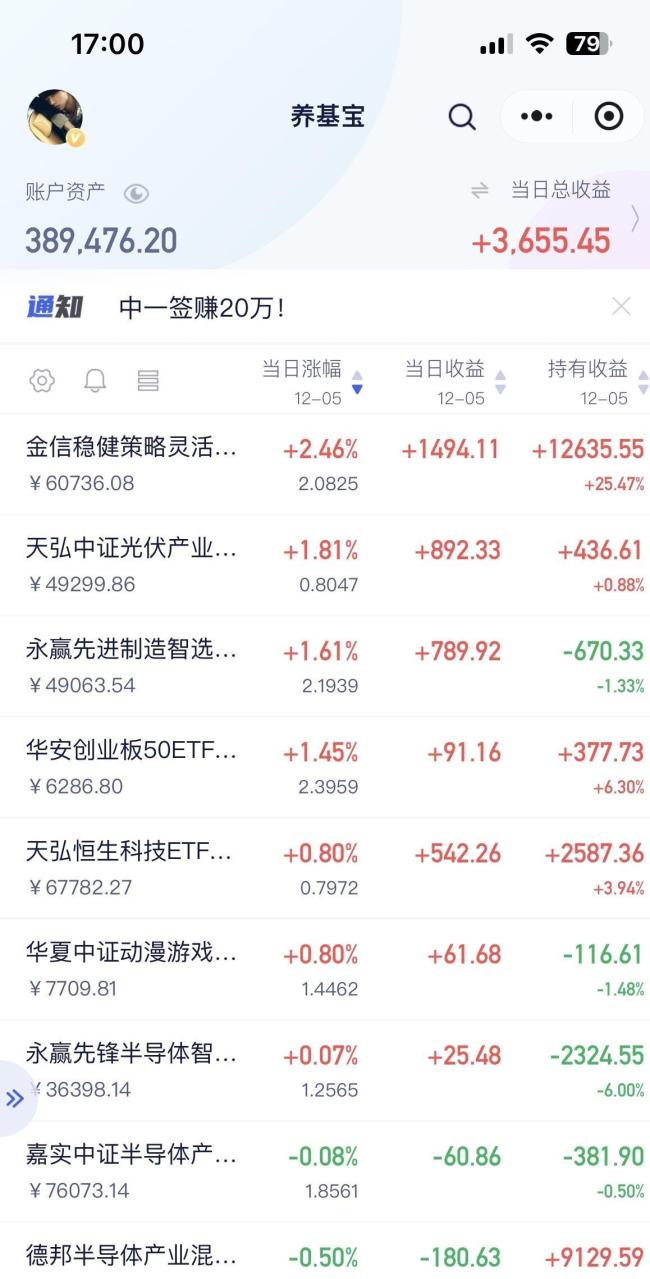
Task: Open list settings gear icon
Action: (42, 380)
